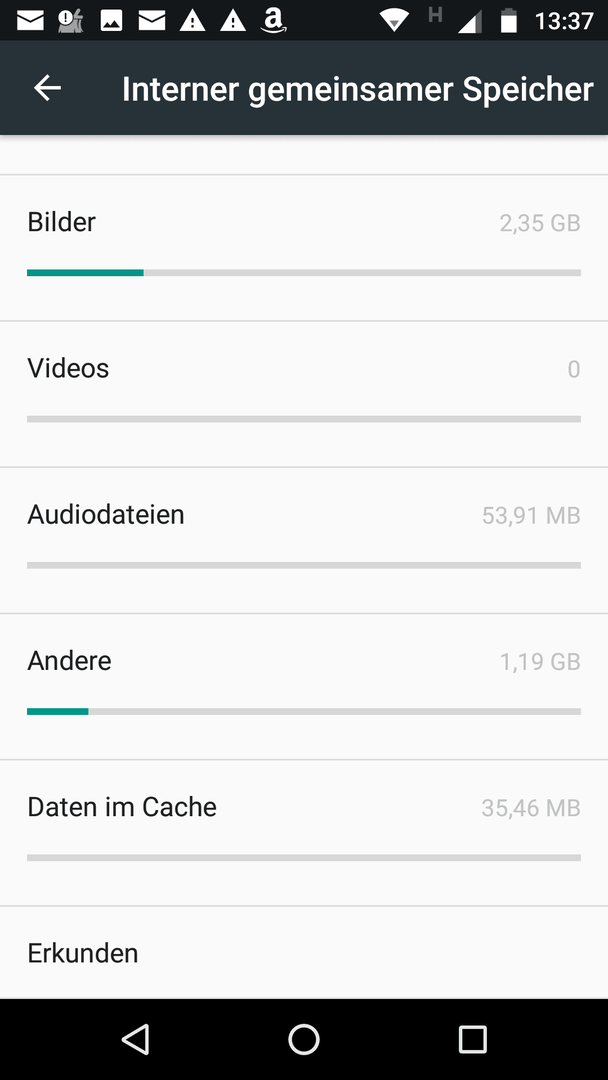This screenshot has height=1080, width=608.
Task: Open recent apps from navigation bar
Action: (x=472, y=1039)
